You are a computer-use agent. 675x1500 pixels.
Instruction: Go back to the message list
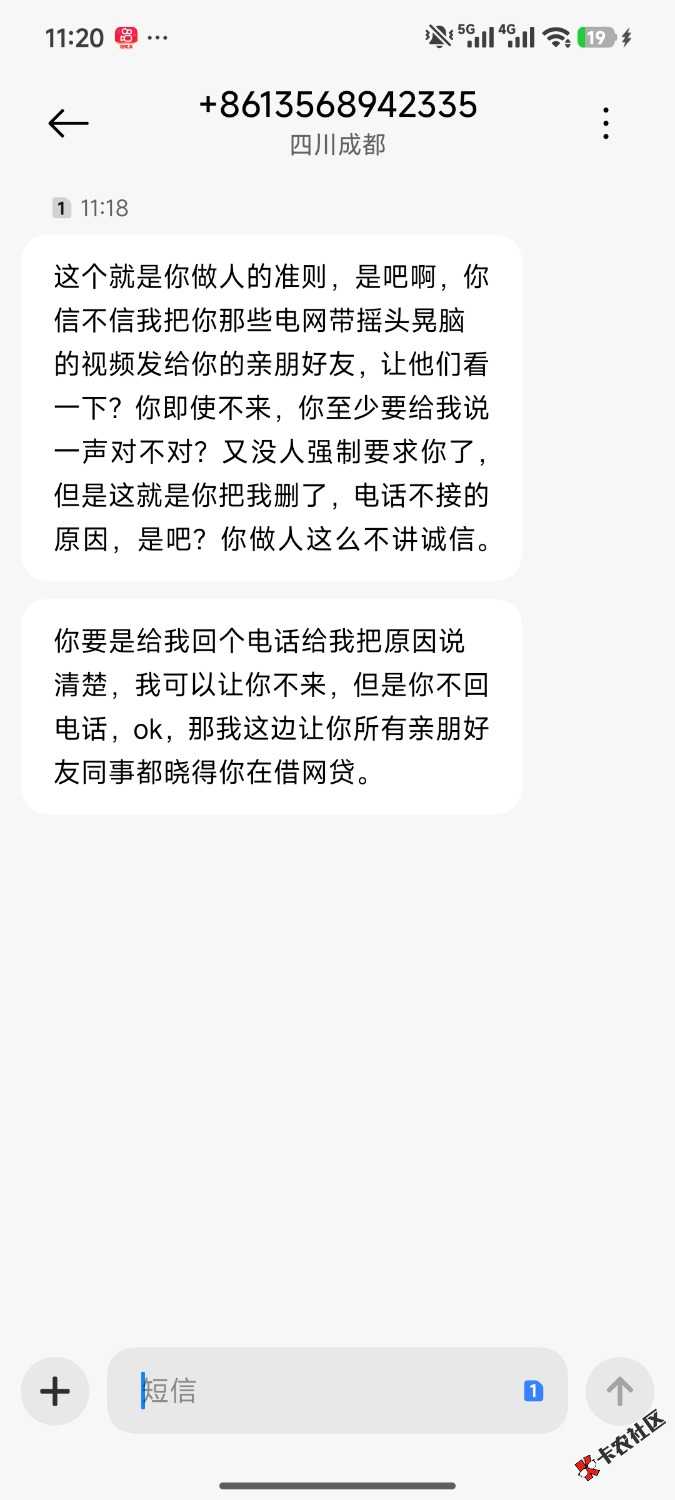(68, 123)
